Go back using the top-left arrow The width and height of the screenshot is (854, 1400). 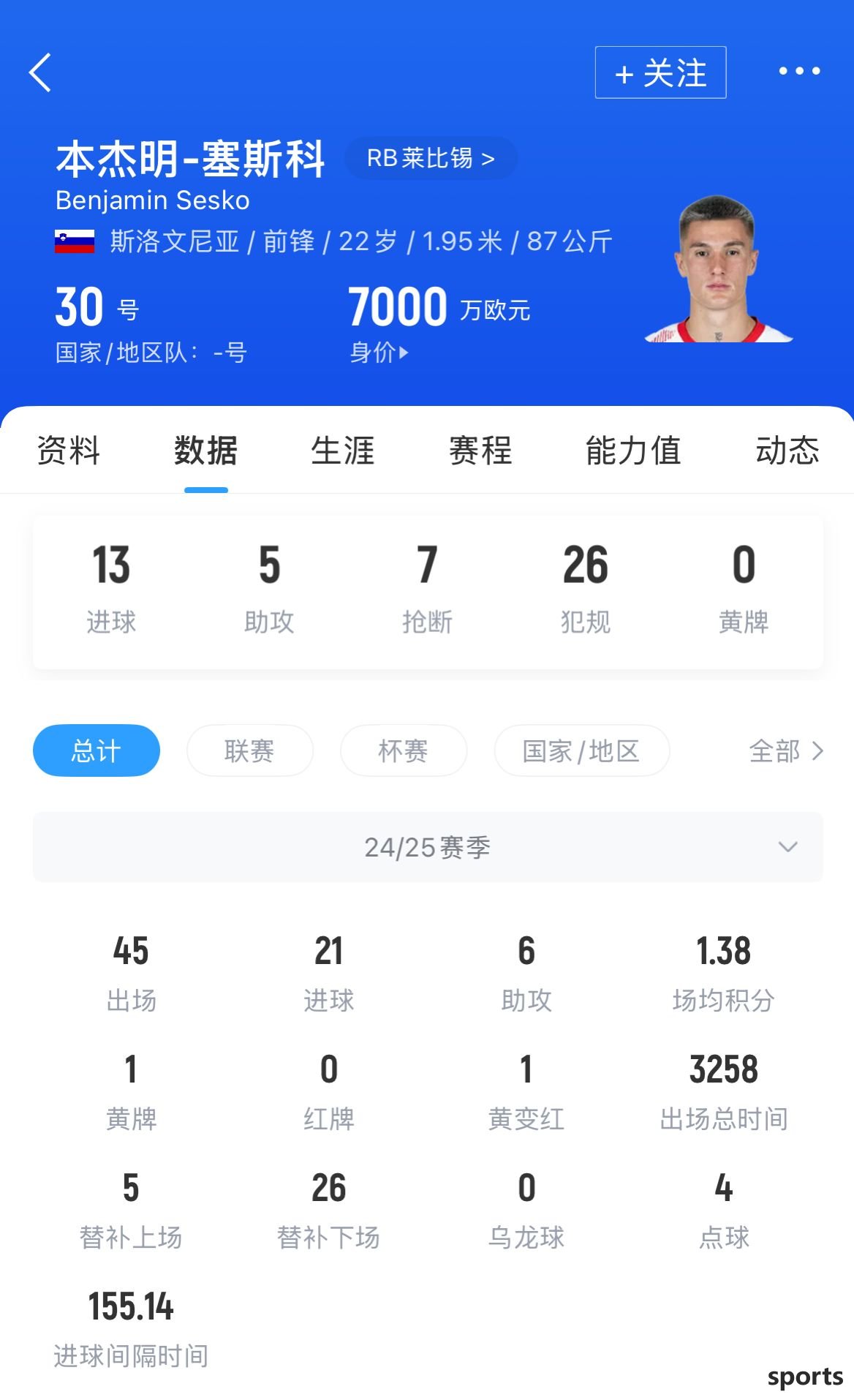(40, 72)
